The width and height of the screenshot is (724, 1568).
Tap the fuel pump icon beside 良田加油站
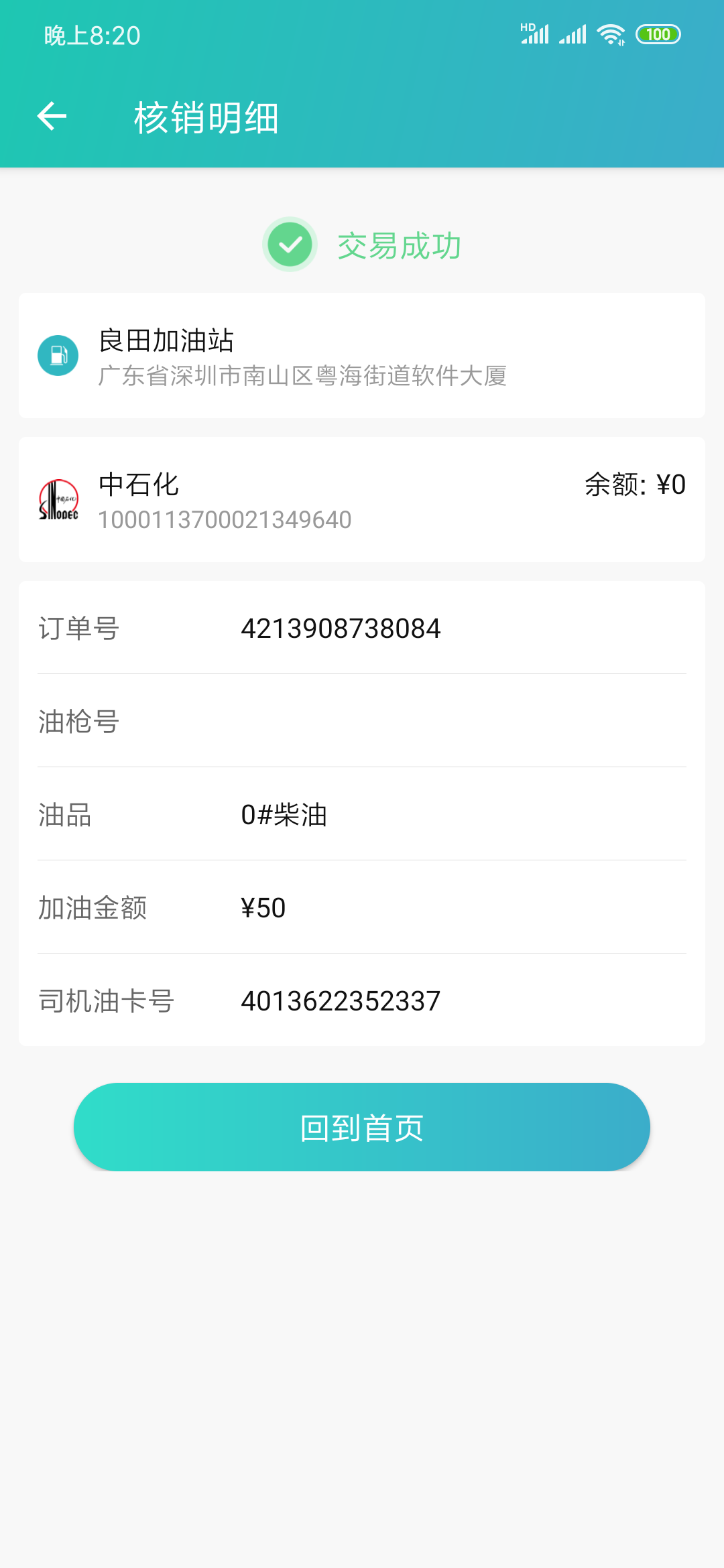point(58,356)
